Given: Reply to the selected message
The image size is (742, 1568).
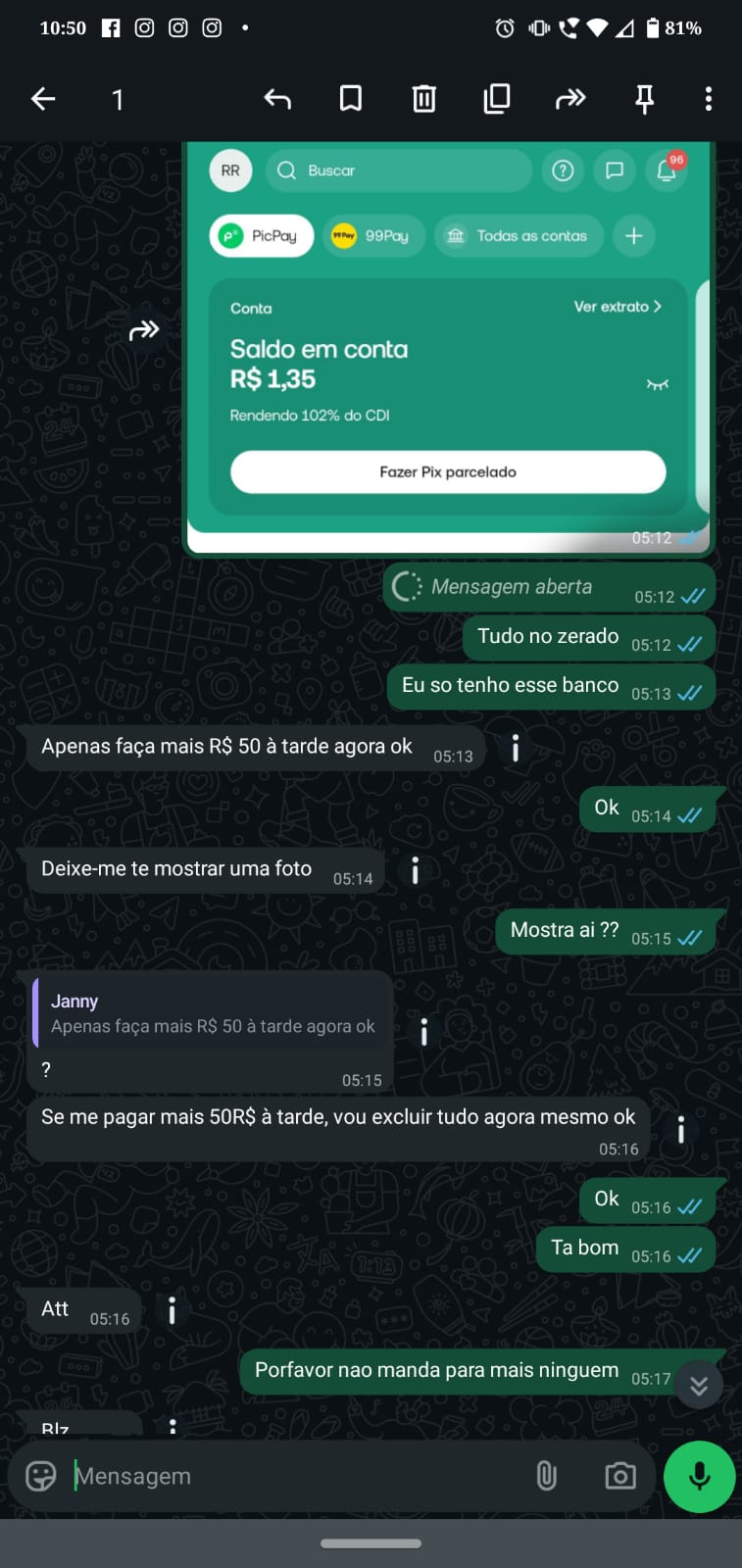Looking at the screenshot, I should tap(277, 99).
